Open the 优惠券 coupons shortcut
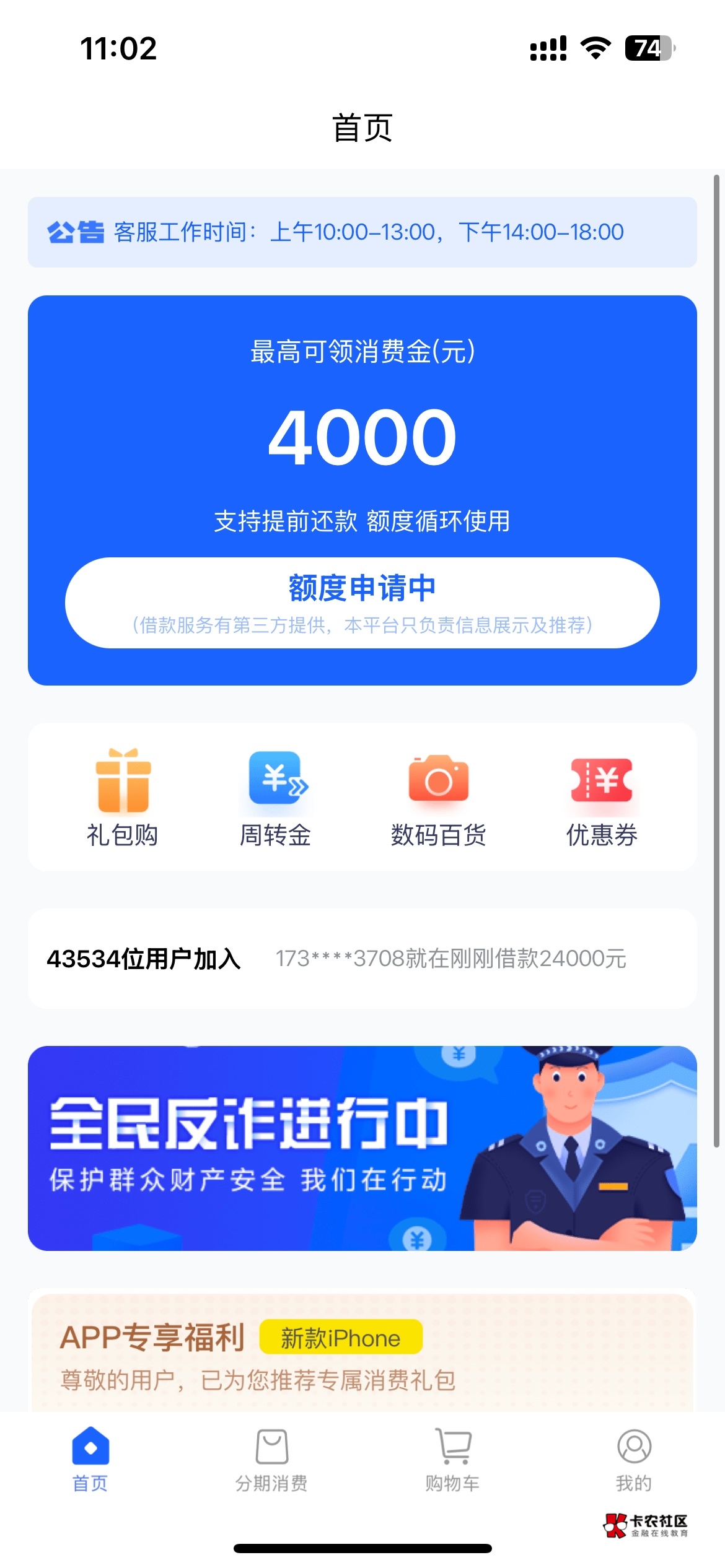Image resolution: width=725 pixels, height=1568 pixels. [x=601, y=798]
